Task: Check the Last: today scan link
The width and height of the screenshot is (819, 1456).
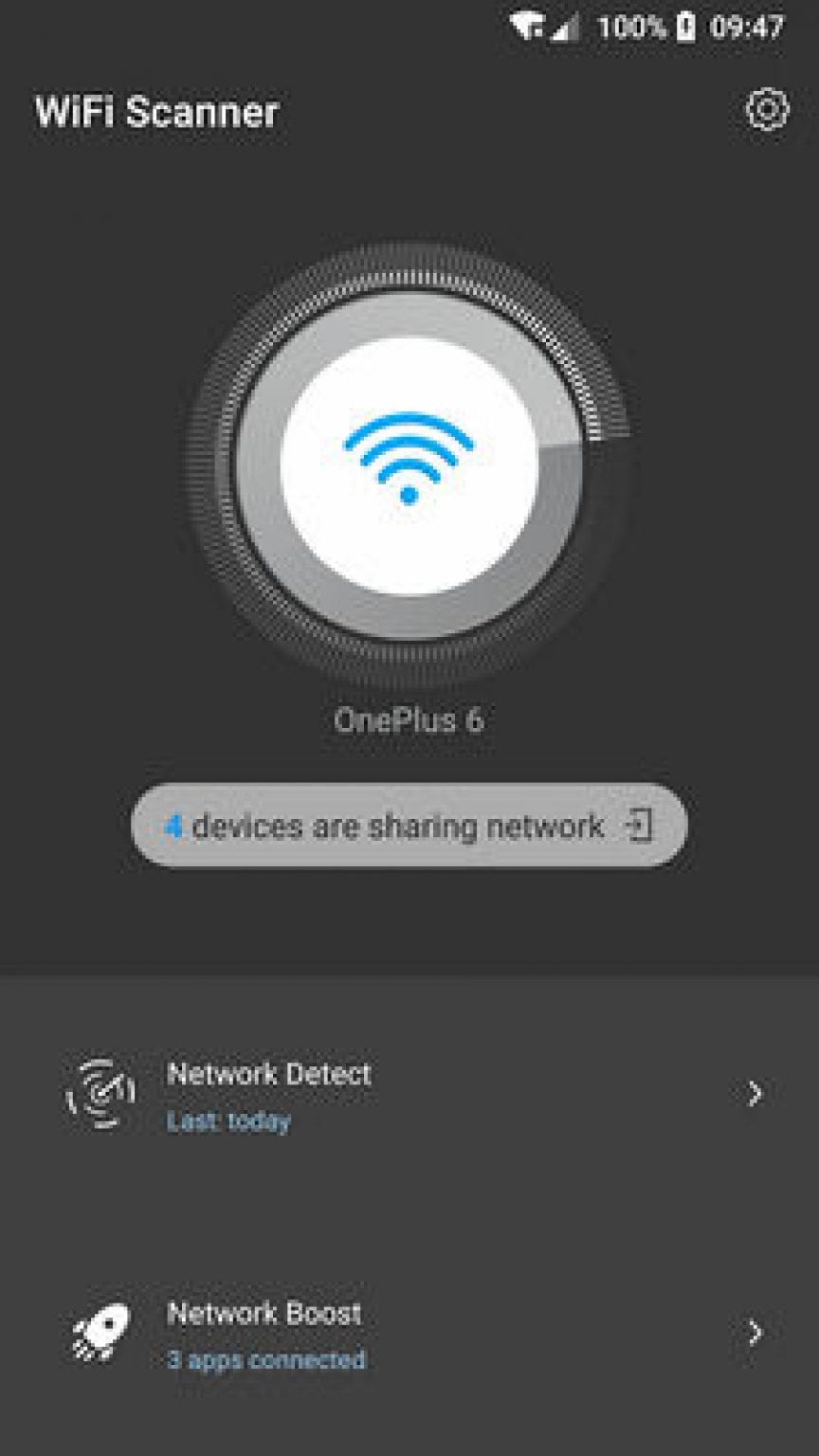Action: 227,1121
